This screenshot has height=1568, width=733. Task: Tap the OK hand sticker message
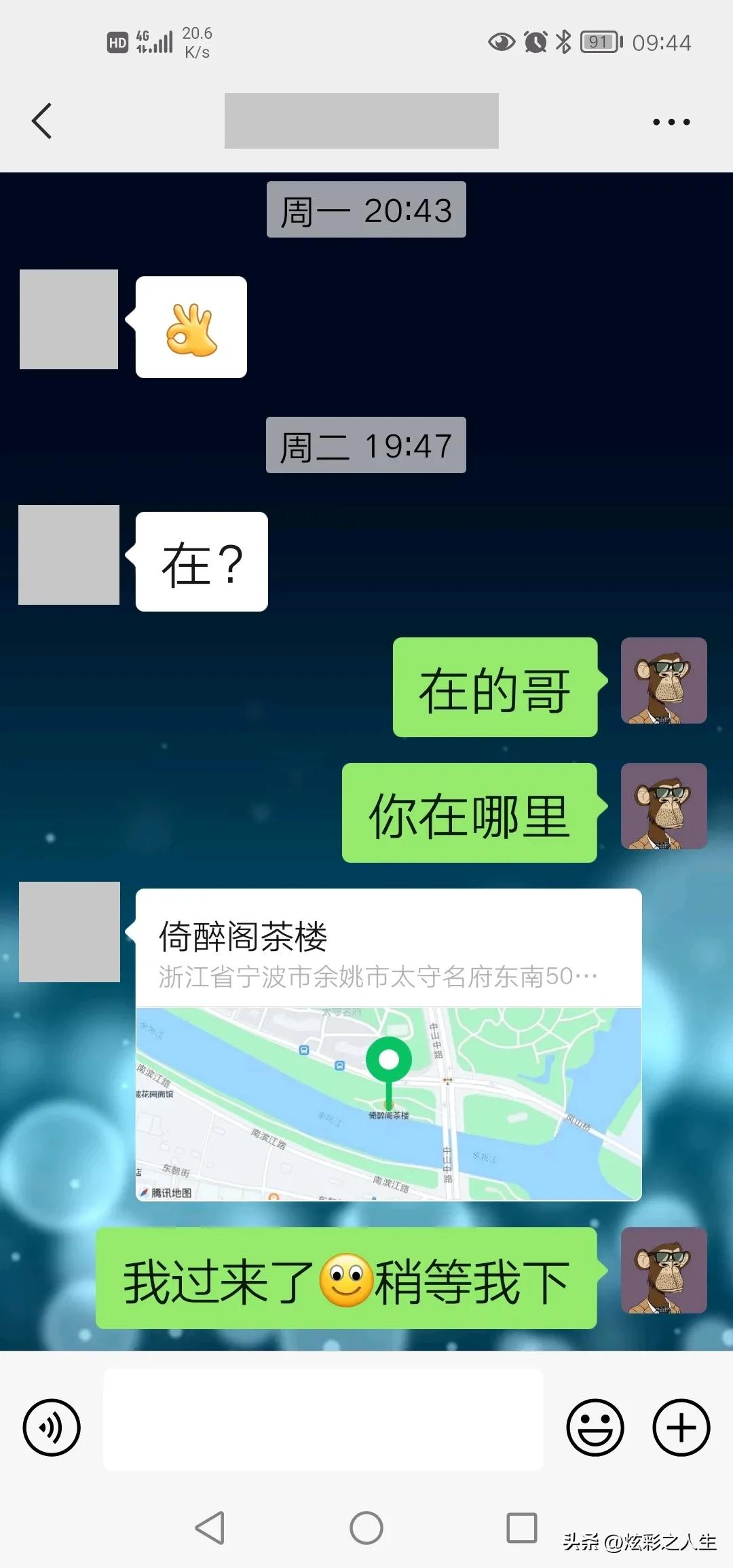point(190,327)
